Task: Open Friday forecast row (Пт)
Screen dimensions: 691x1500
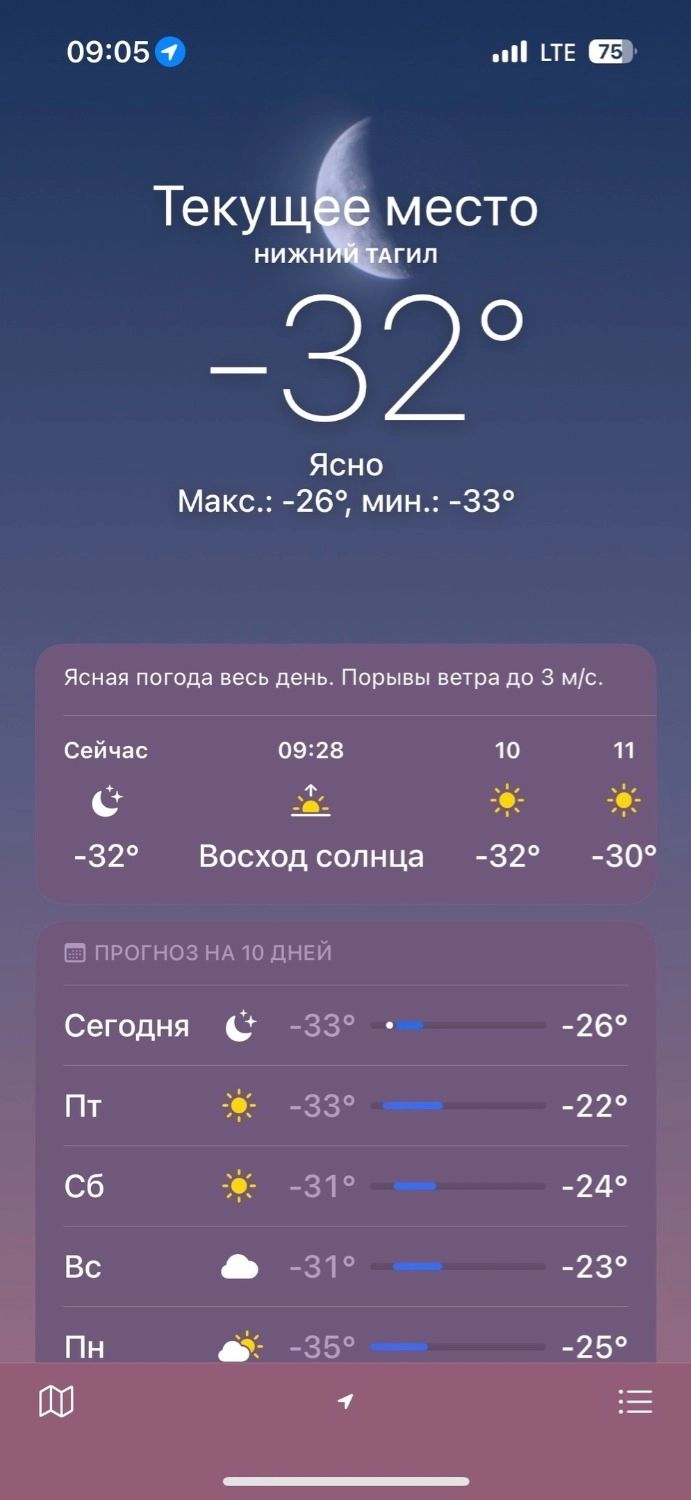Action: pyautogui.click(x=345, y=1106)
